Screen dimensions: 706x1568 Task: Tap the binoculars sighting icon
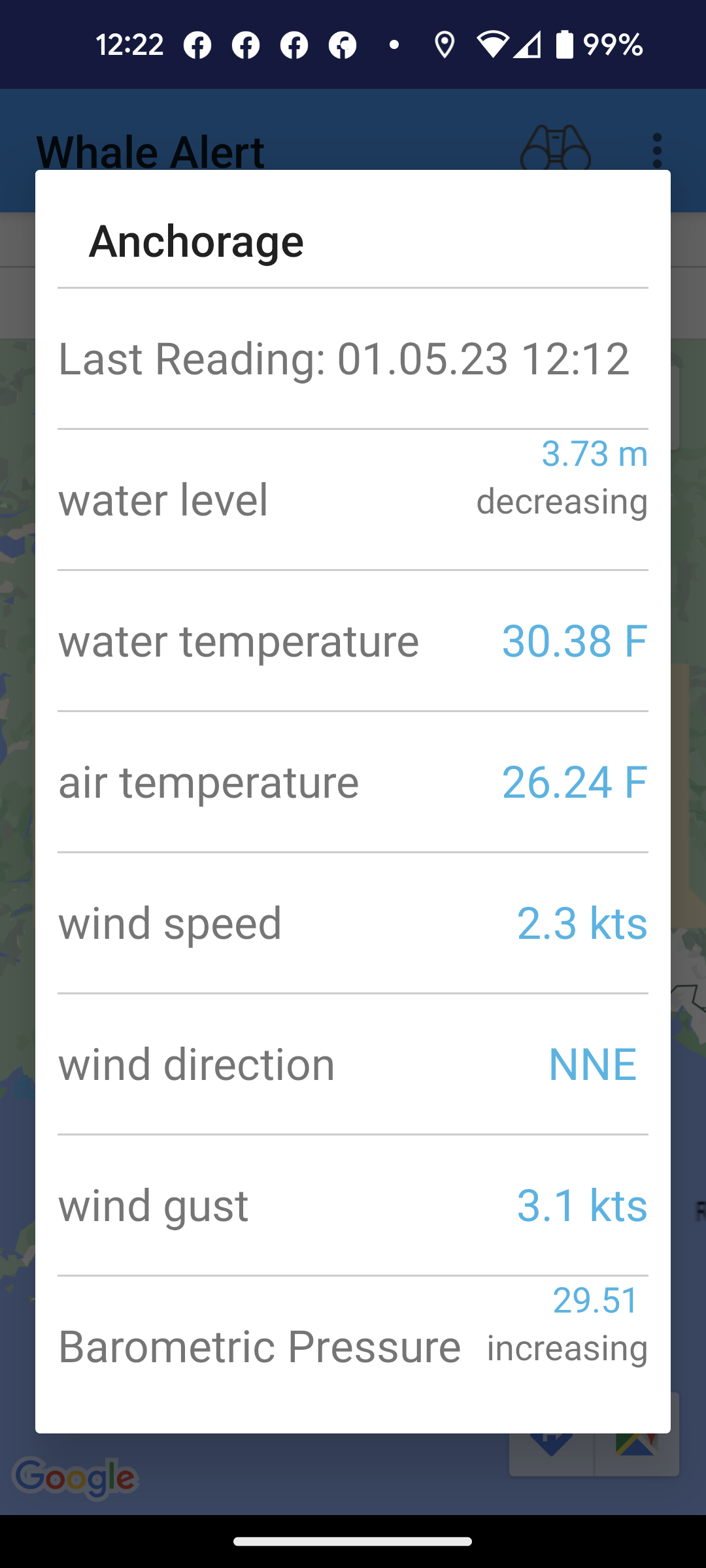(x=555, y=149)
